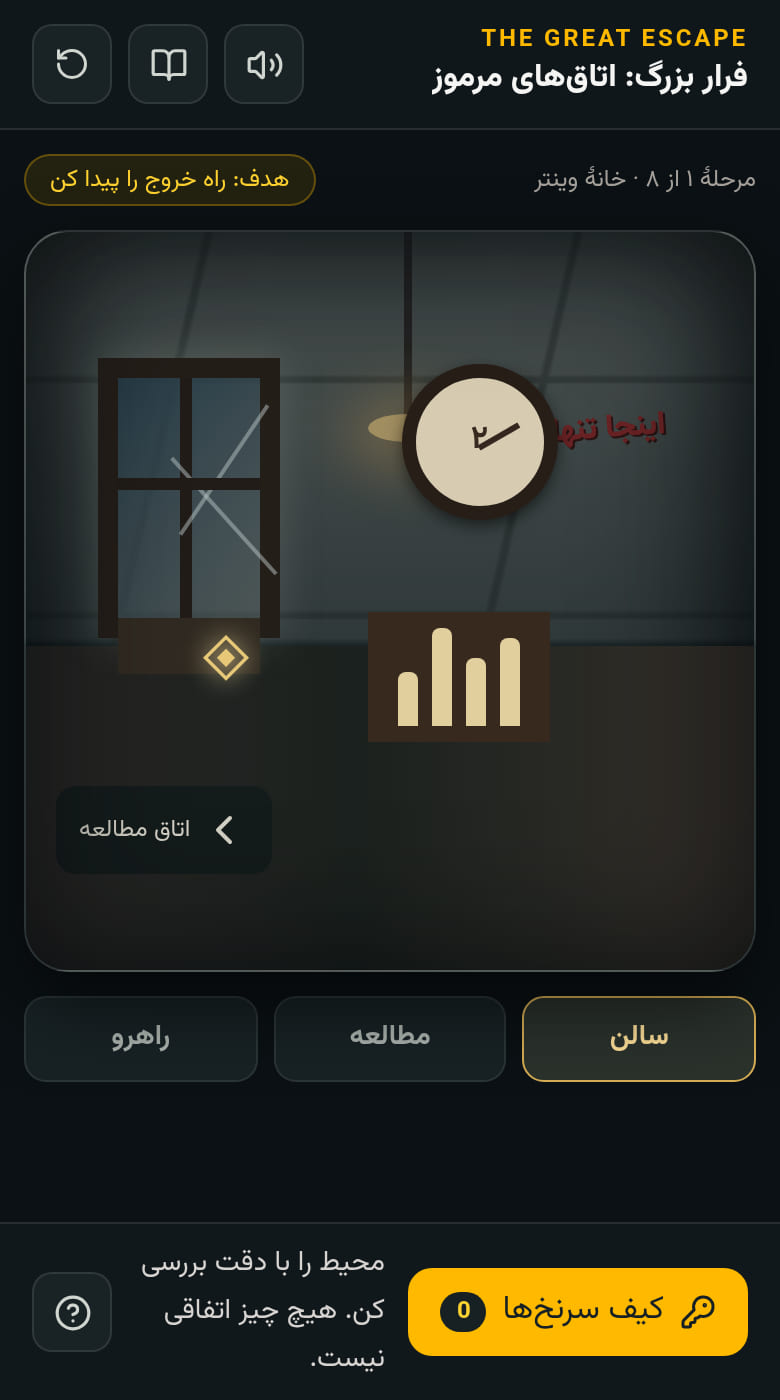Open the کیف سرنخ‌ها clue bag
This screenshot has height=1400, width=780.
coord(578,1312)
